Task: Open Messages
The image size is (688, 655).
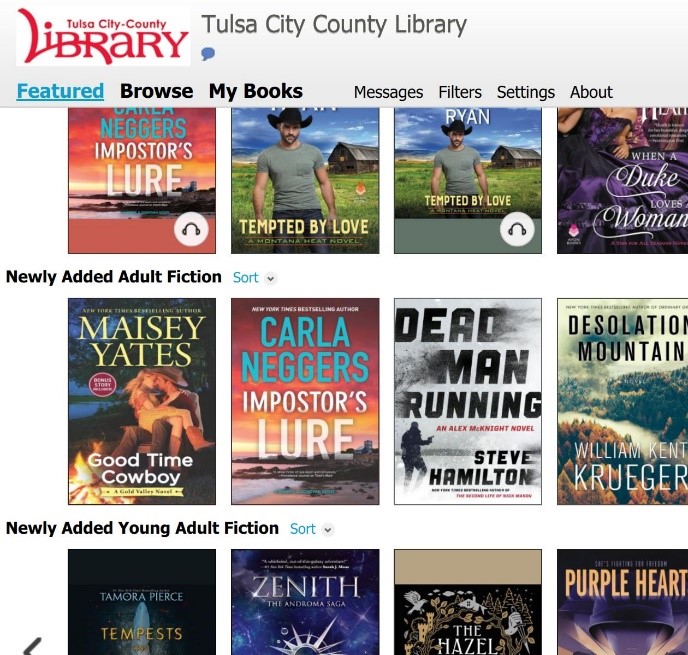Action: click(x=388, y=92)
